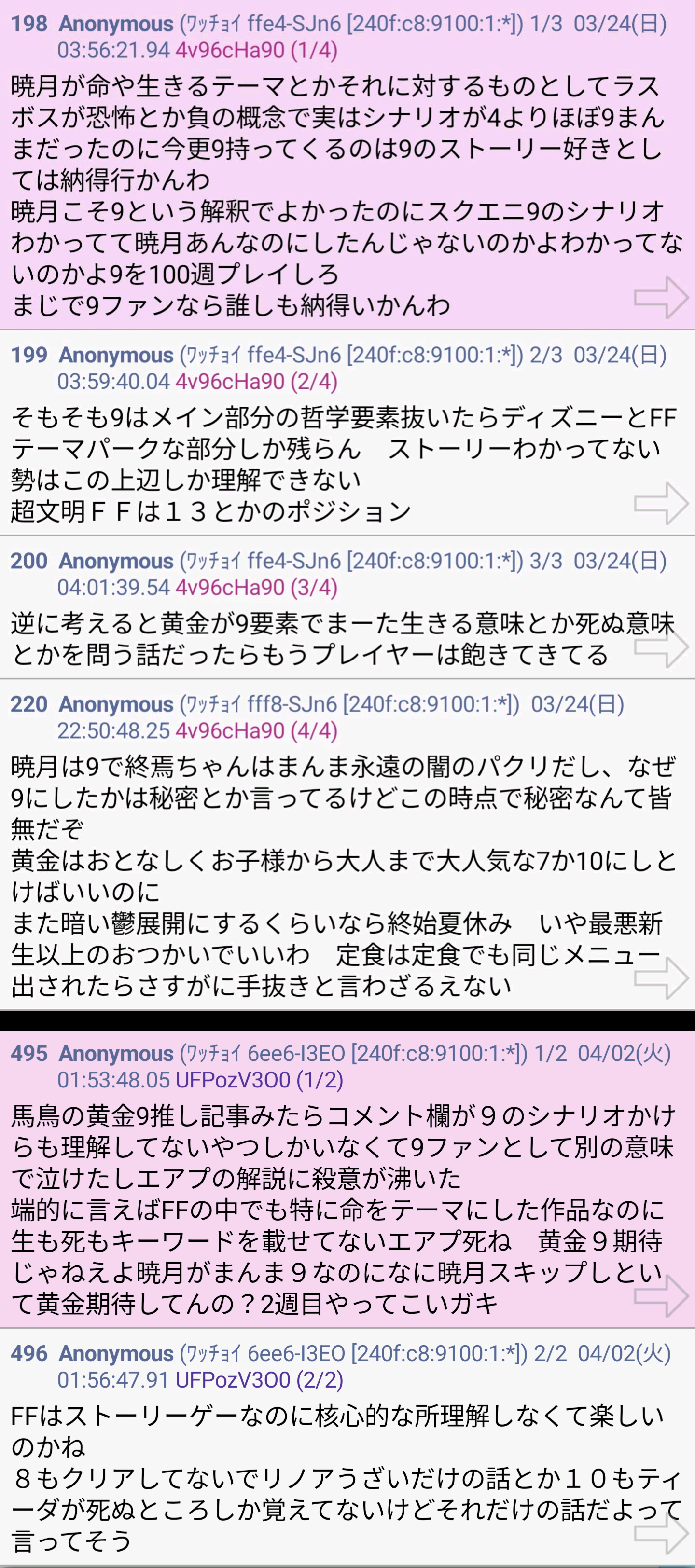Open ID 4v96cHa90 (4/4) on post 220
Image resolution: width=695 pixels, height=1568 pixels.
[x=256, y=730]
